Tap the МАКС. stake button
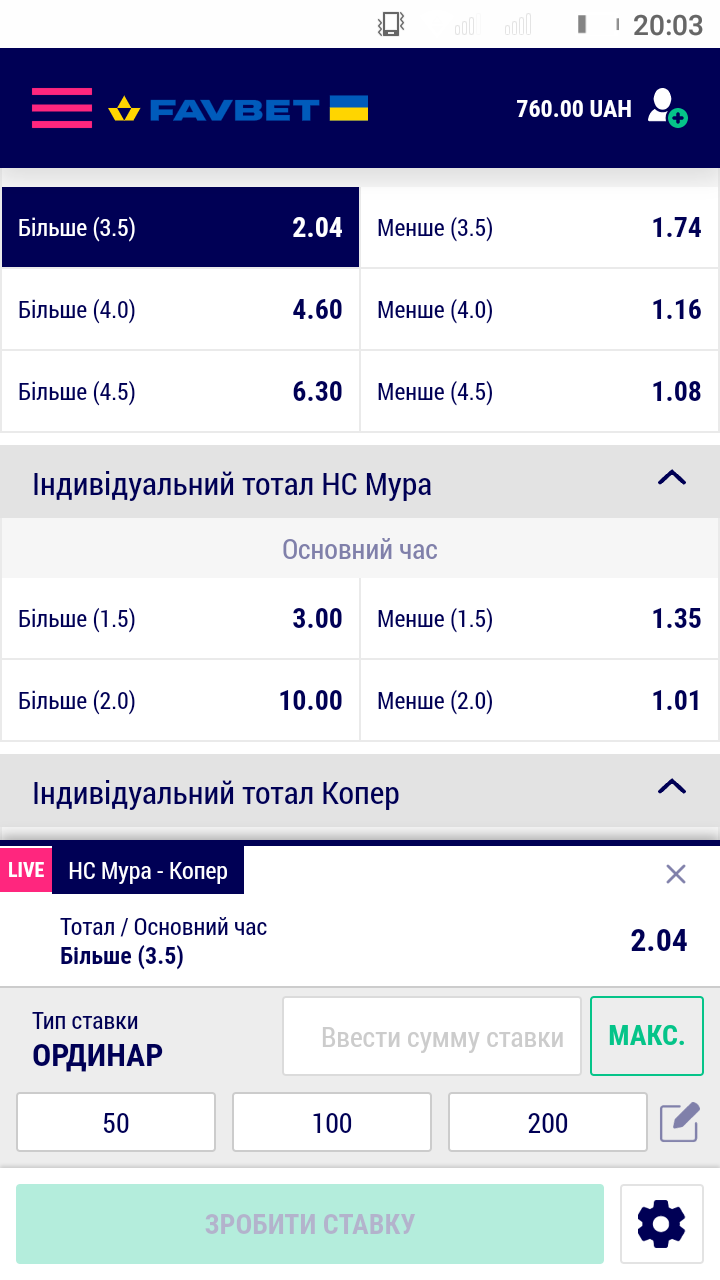Viewport: 720px width, 1280px height. [x=646, y=1036]
